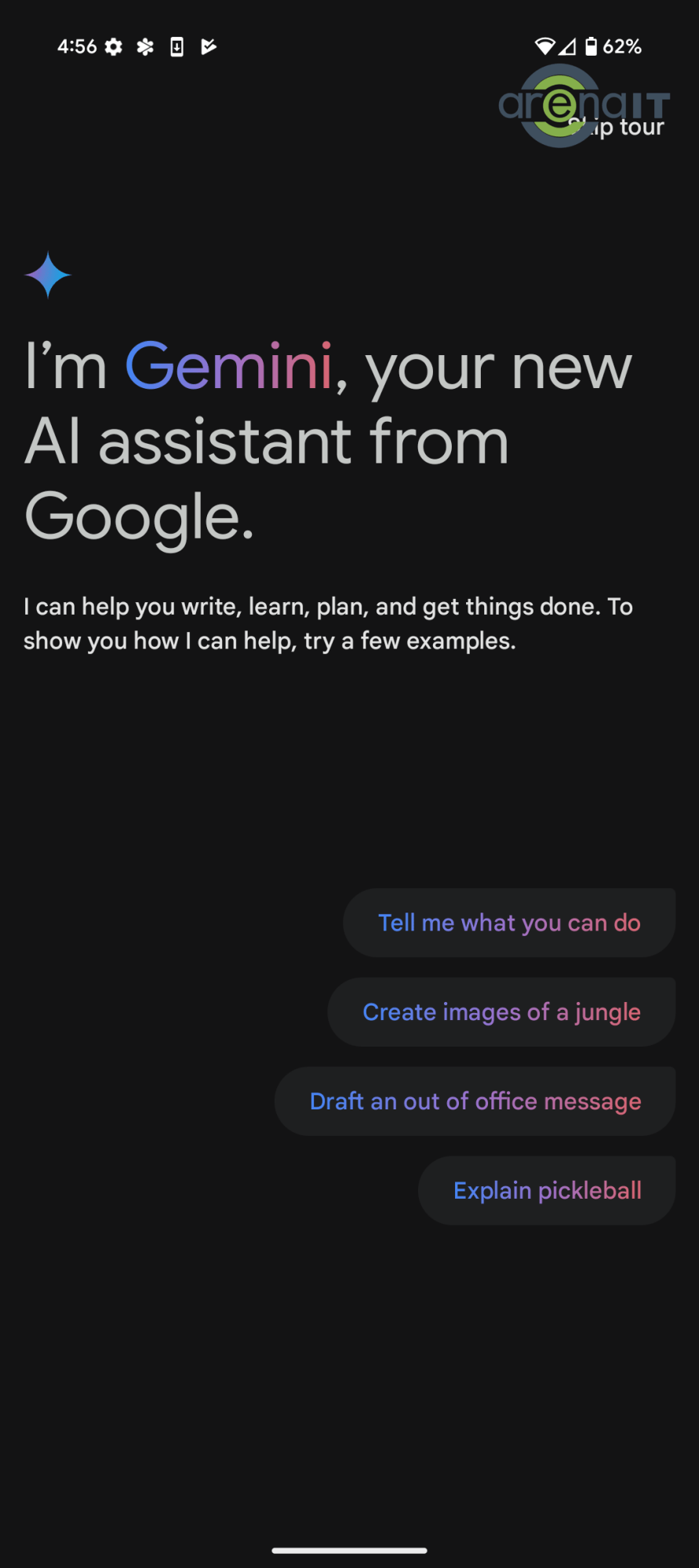
Task: Tap the 'Explain pickleball' suggestion
Action: point(547,1191)
